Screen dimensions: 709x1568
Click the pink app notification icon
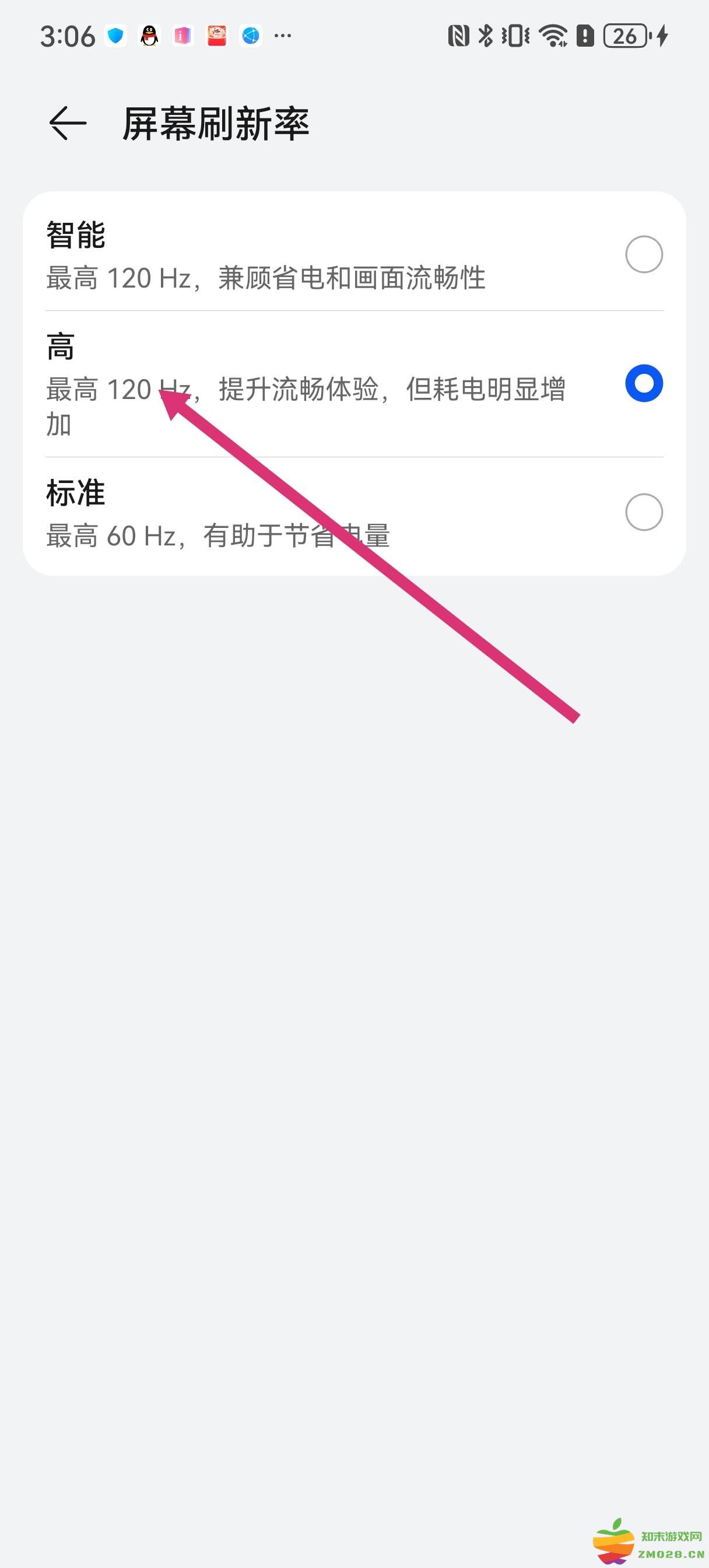[x=181, y=37]
